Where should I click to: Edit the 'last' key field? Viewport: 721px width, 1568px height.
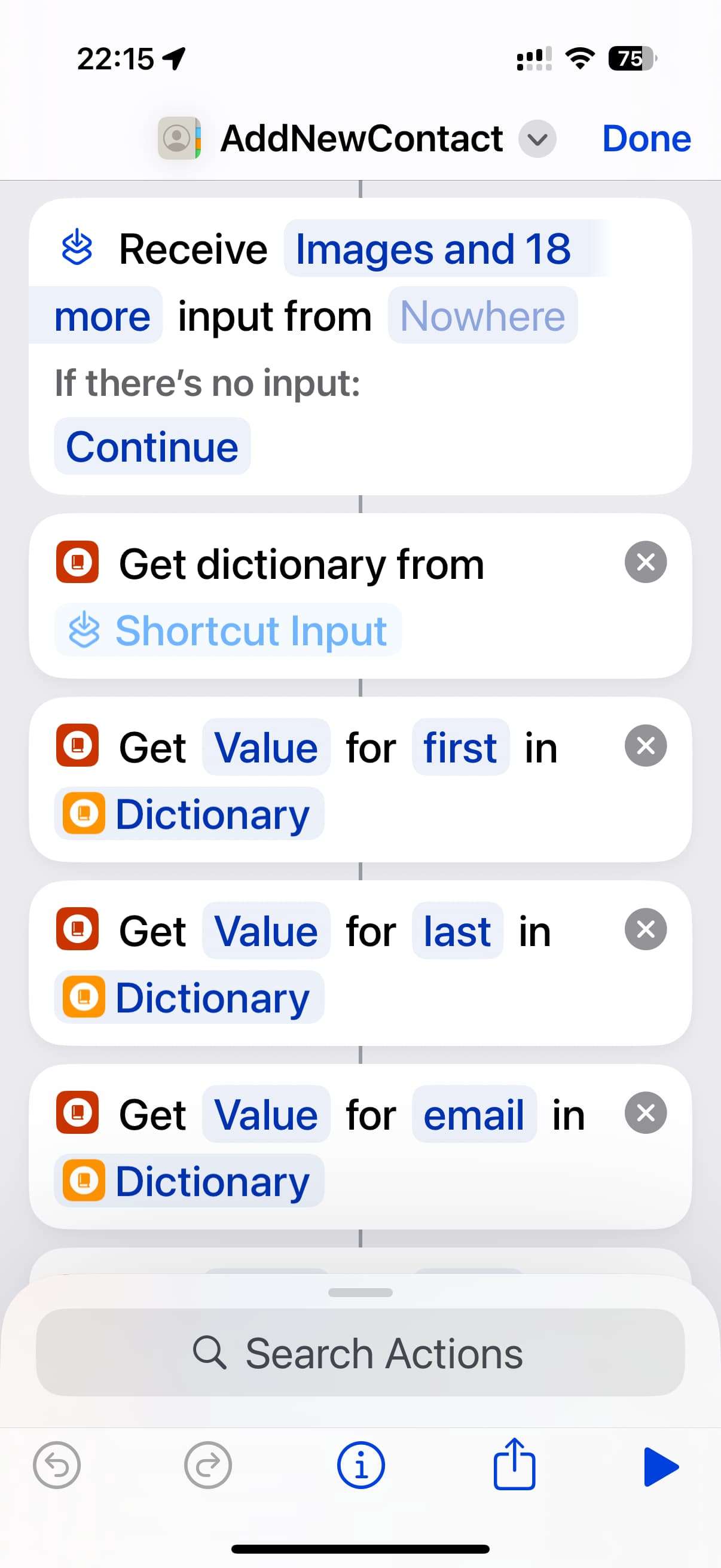[457, 931]
